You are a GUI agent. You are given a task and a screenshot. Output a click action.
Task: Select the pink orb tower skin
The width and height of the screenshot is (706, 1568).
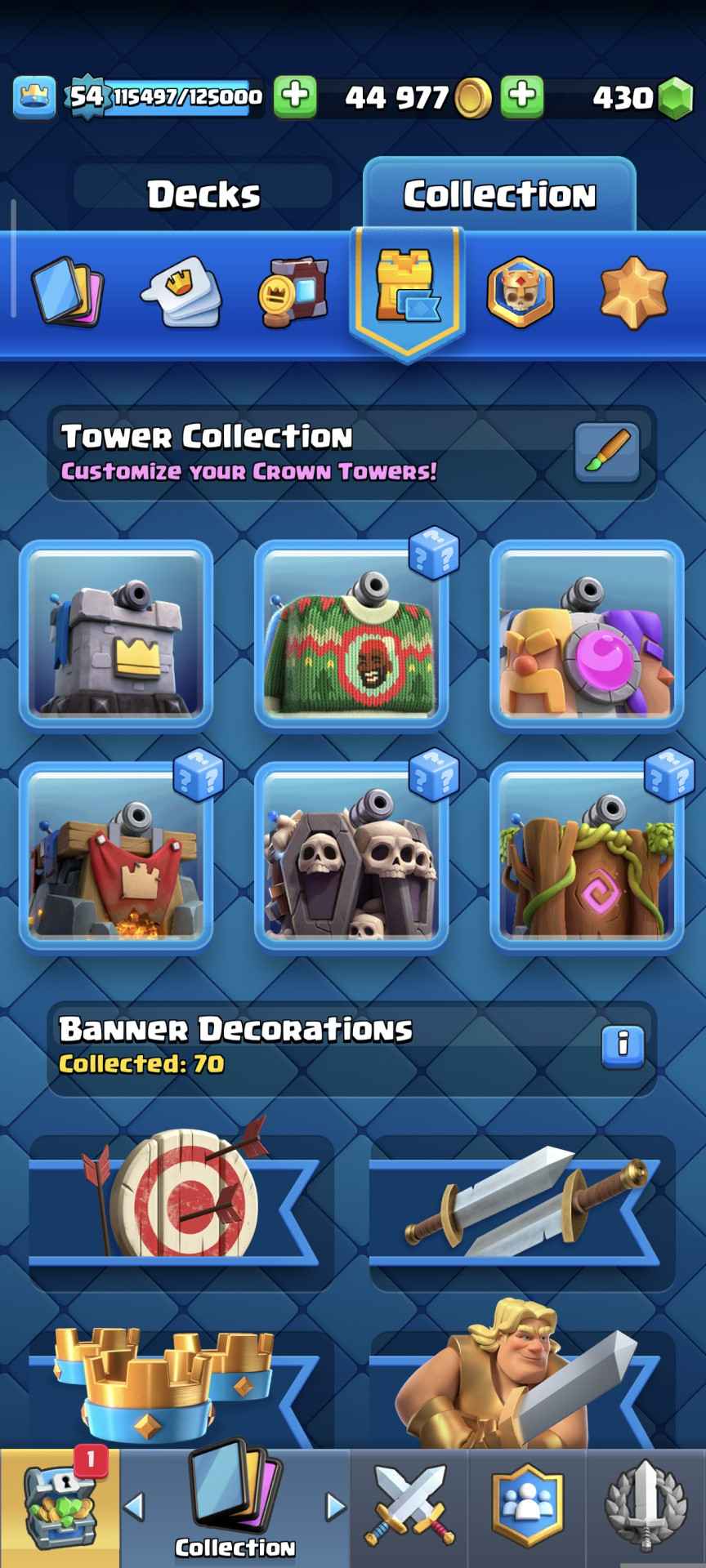586,635
